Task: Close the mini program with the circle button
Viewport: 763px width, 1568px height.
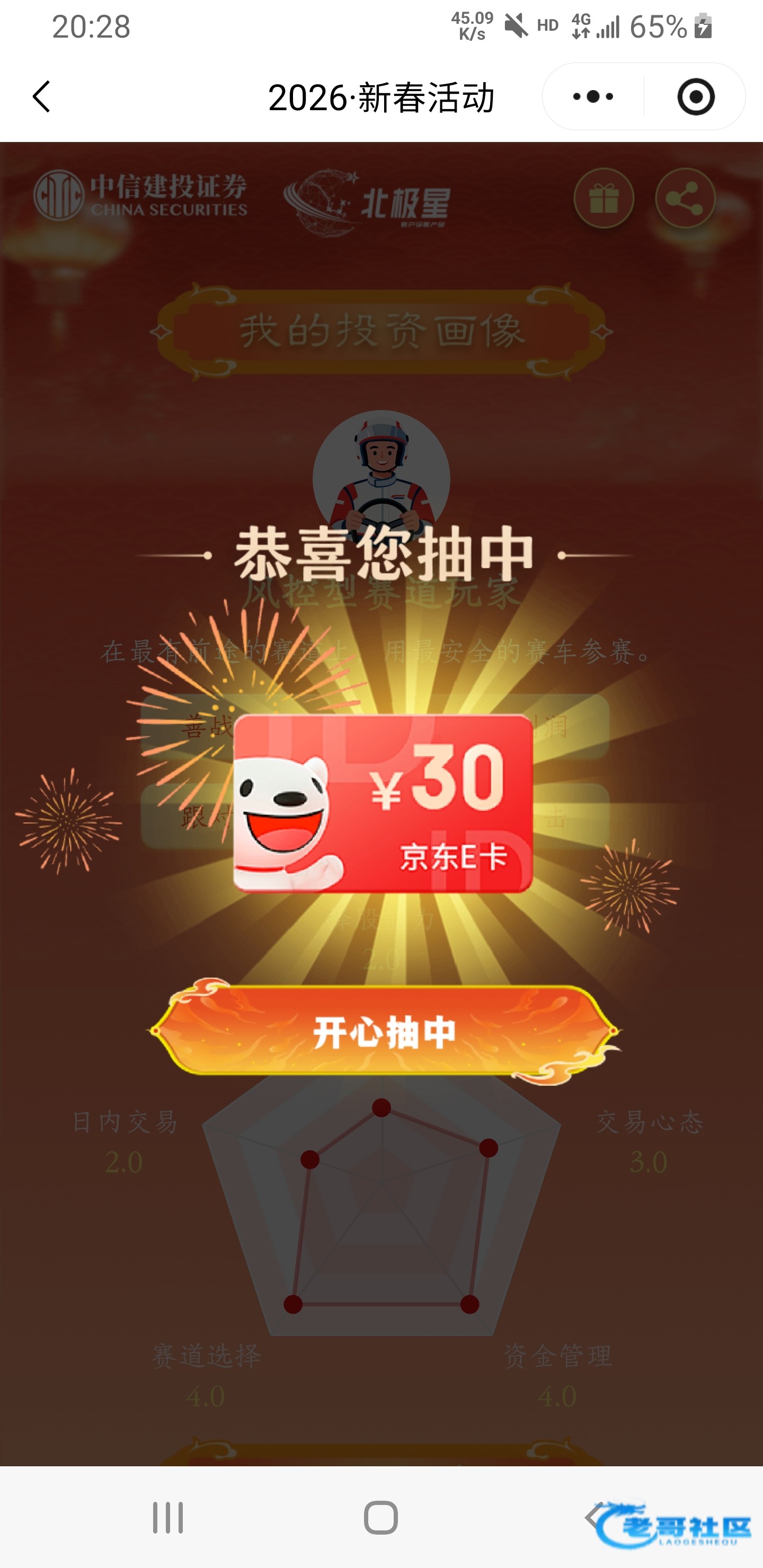Action: 695,97
